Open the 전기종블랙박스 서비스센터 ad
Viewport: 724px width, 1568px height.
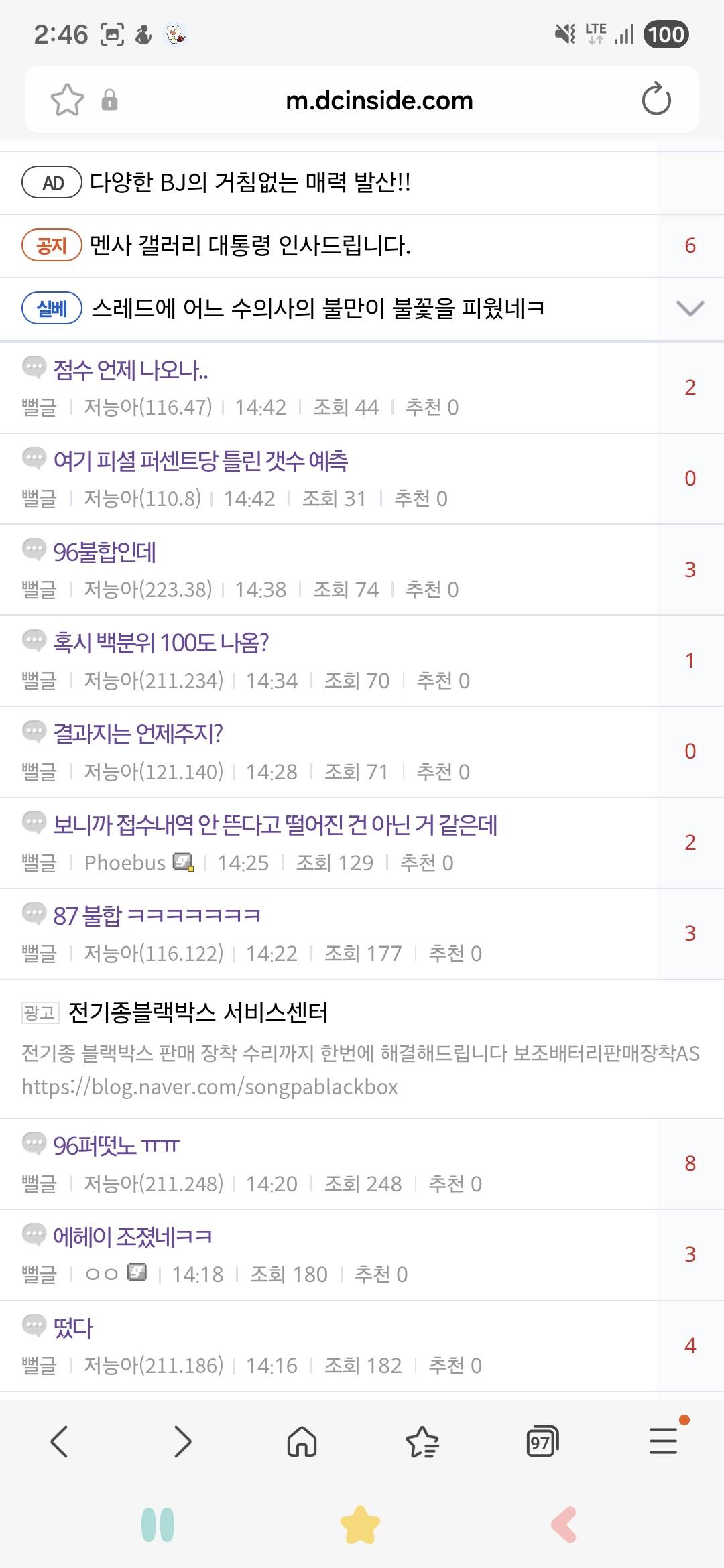[198, 1012]
